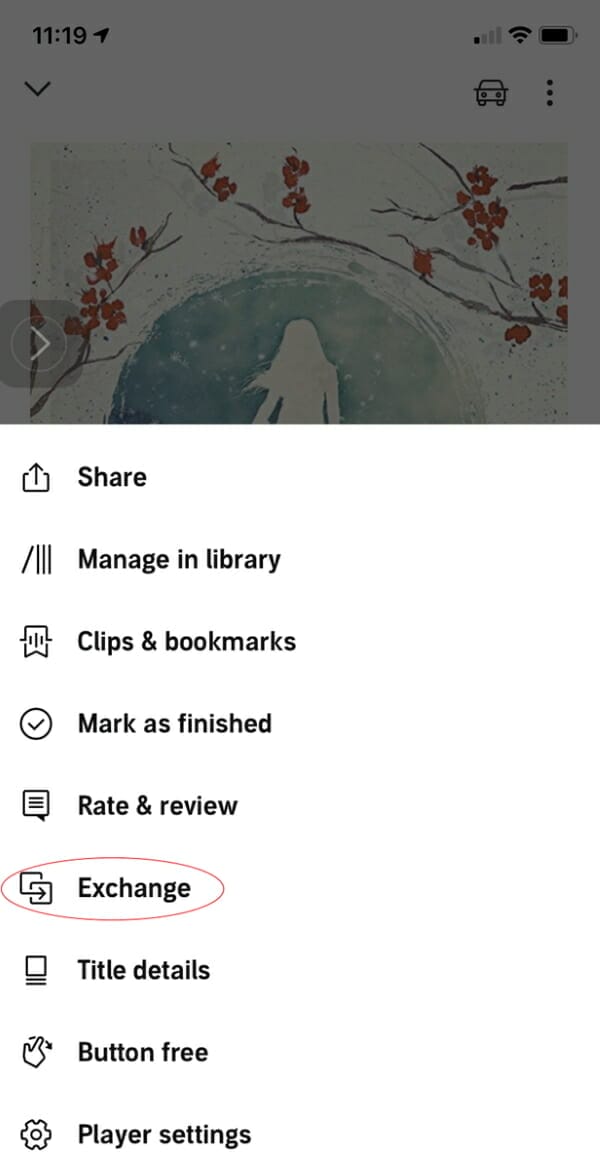Mark the title as finished
Viewport: 600px width, 1160px height.
300,724
